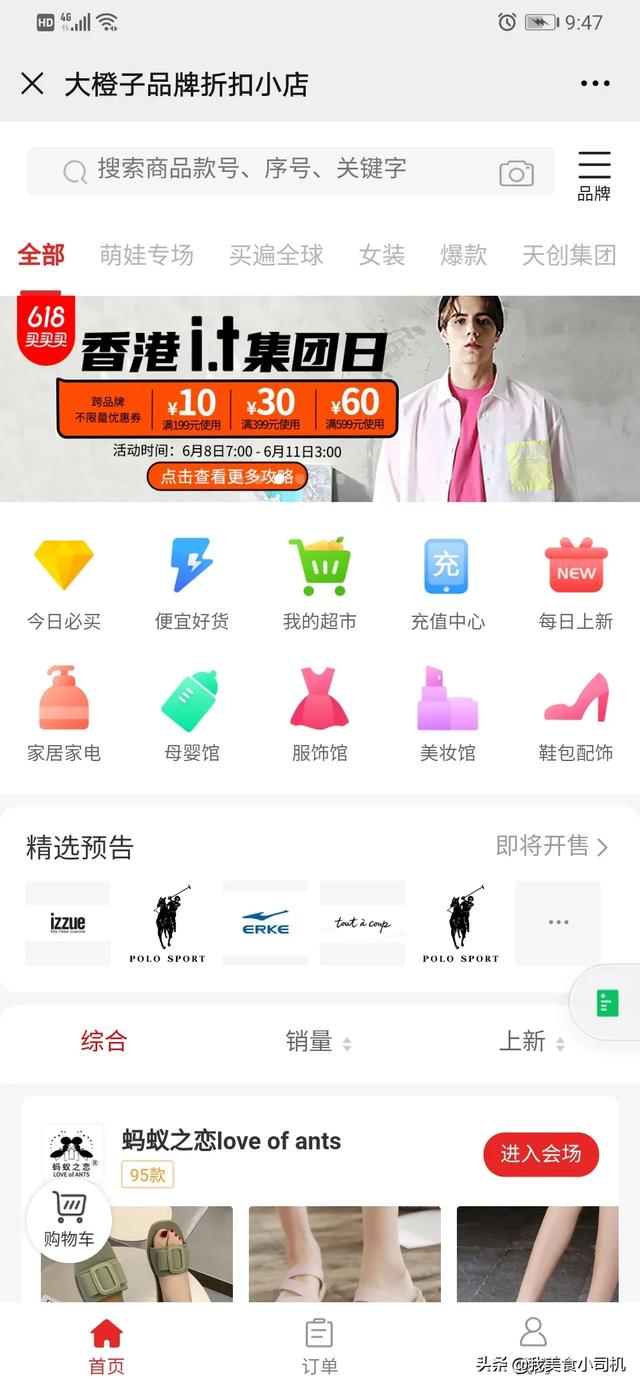Browse the 母婴馆 category
The width and height of the screenshot is (640, 1387).
tap(192, 714)
